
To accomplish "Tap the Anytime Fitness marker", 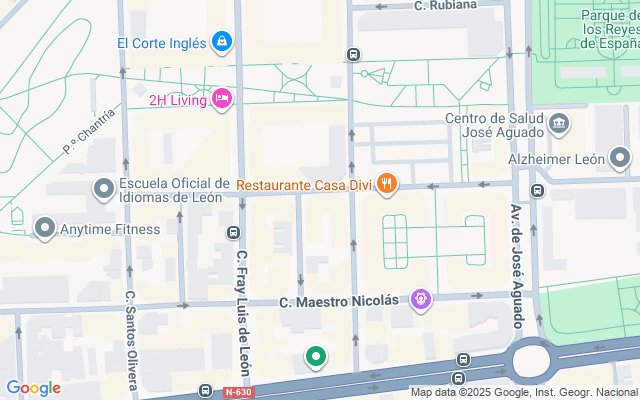I will tap(44, 229).
